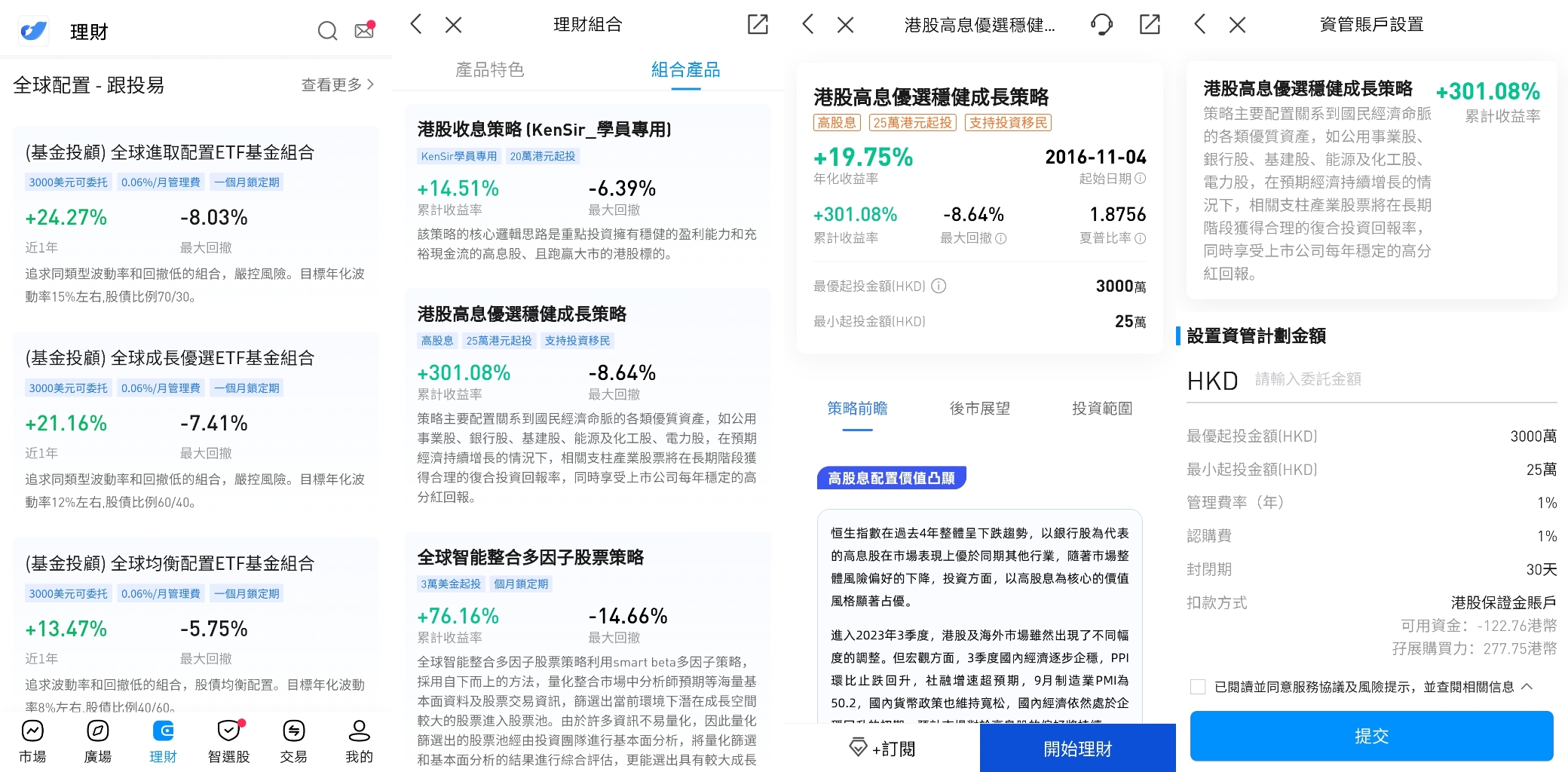The height and width of the screenshot is (772, 1568).
Task: Tap 查看更多 for 全球配置 - 跟投易
Action: point(337,85)
